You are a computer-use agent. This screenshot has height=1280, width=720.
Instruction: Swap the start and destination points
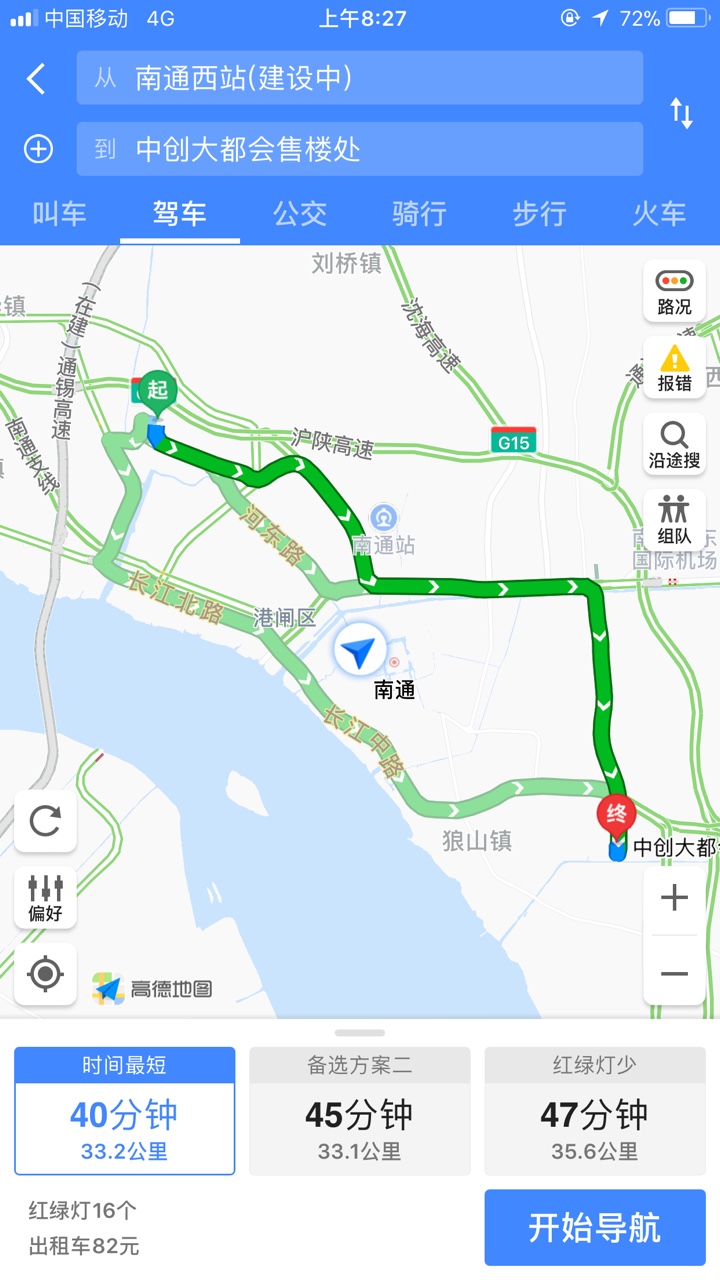[x=681, y=113]
